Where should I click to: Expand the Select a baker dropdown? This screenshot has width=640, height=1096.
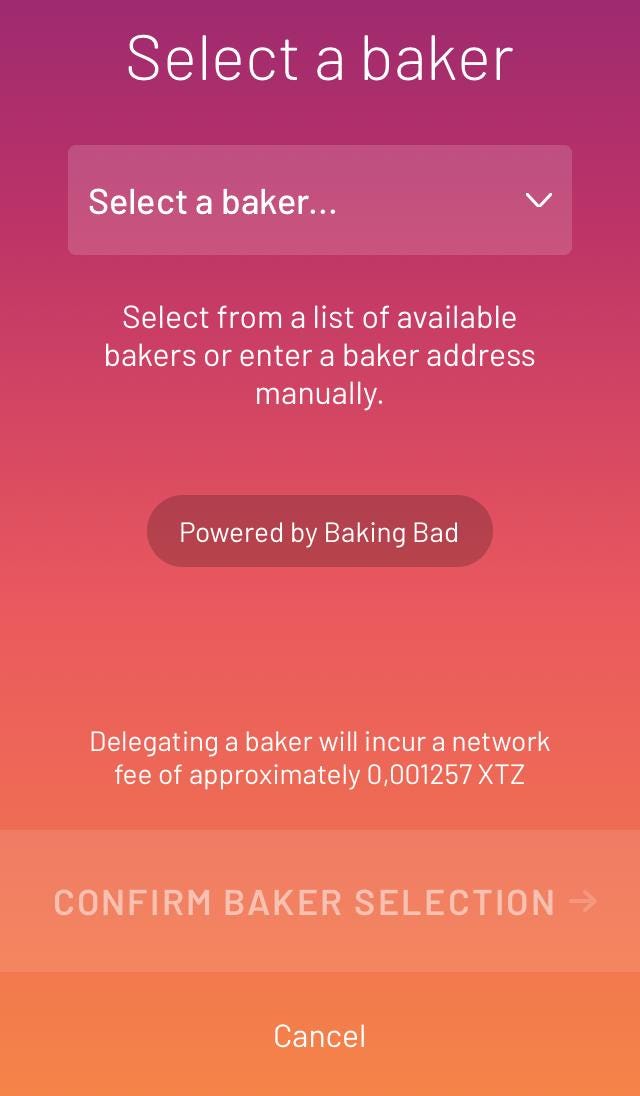pyautogui.click(x=320, y=201)
